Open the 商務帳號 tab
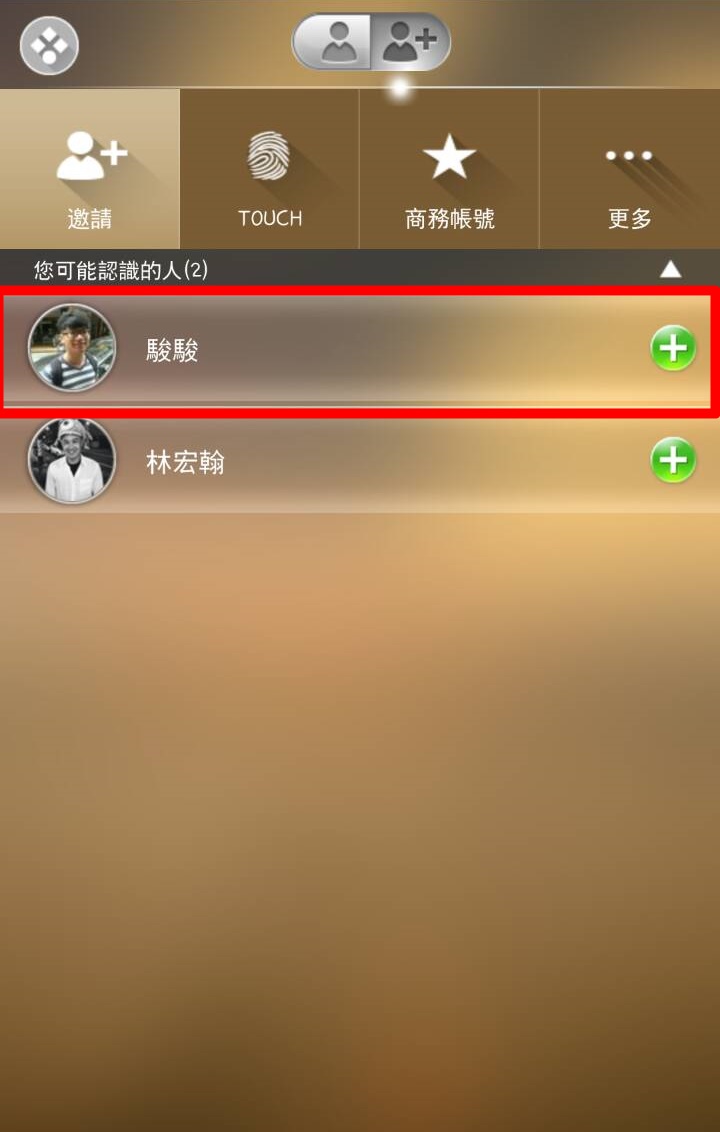This screenshot has width=720, height=1132. 450,170
